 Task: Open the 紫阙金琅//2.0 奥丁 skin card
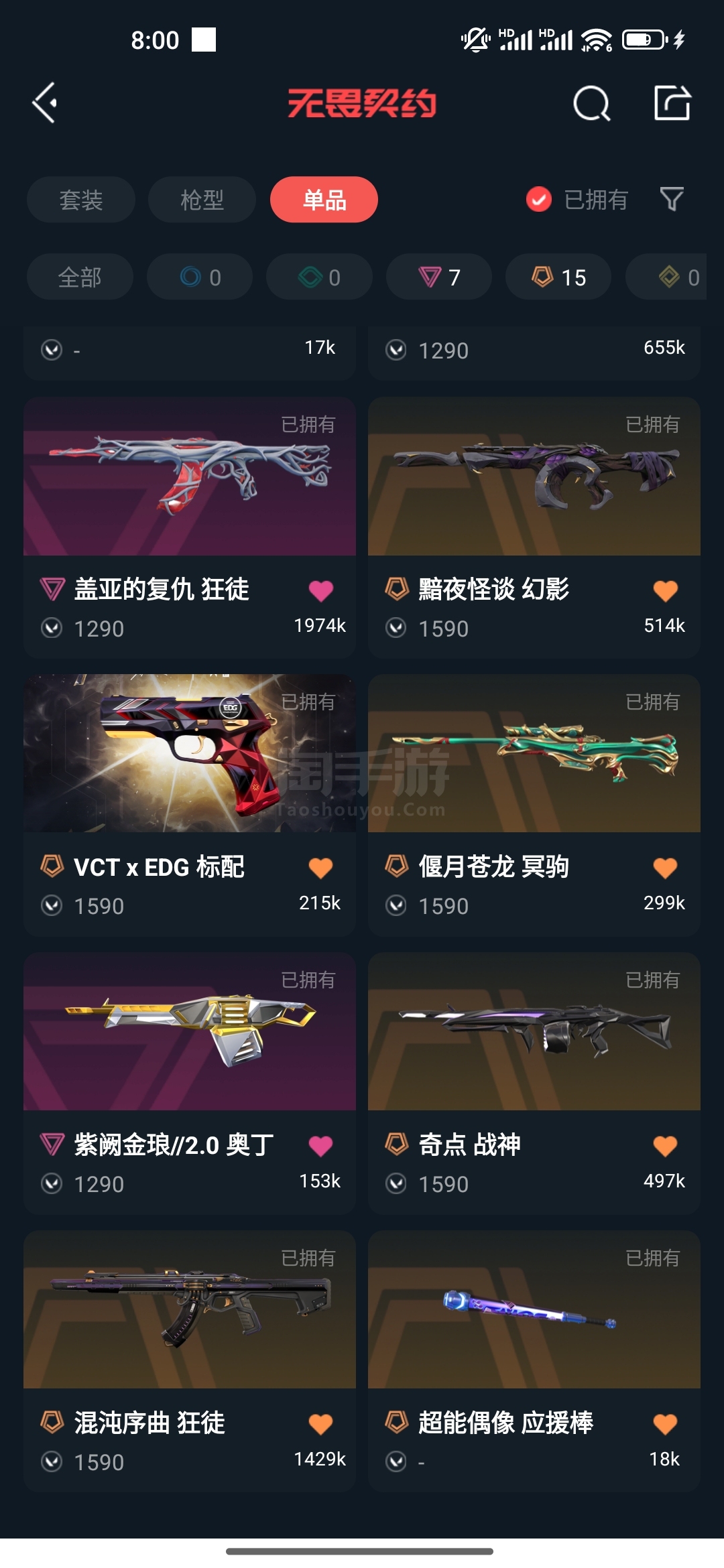click(190, 1083)
